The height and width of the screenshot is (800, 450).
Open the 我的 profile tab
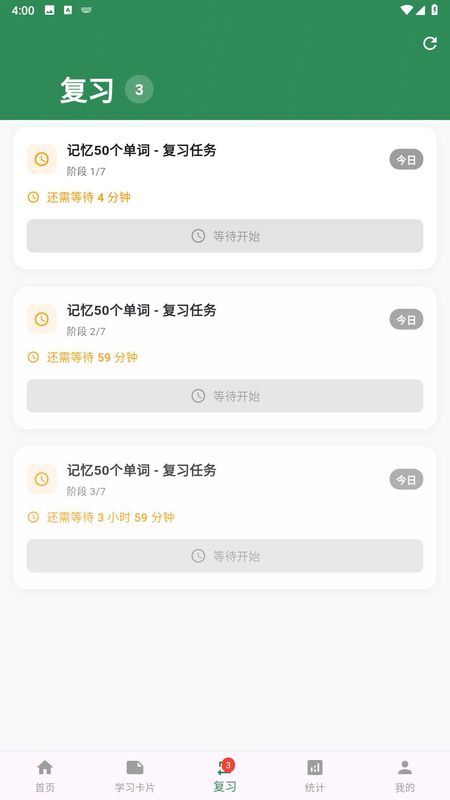click(405, 776)
